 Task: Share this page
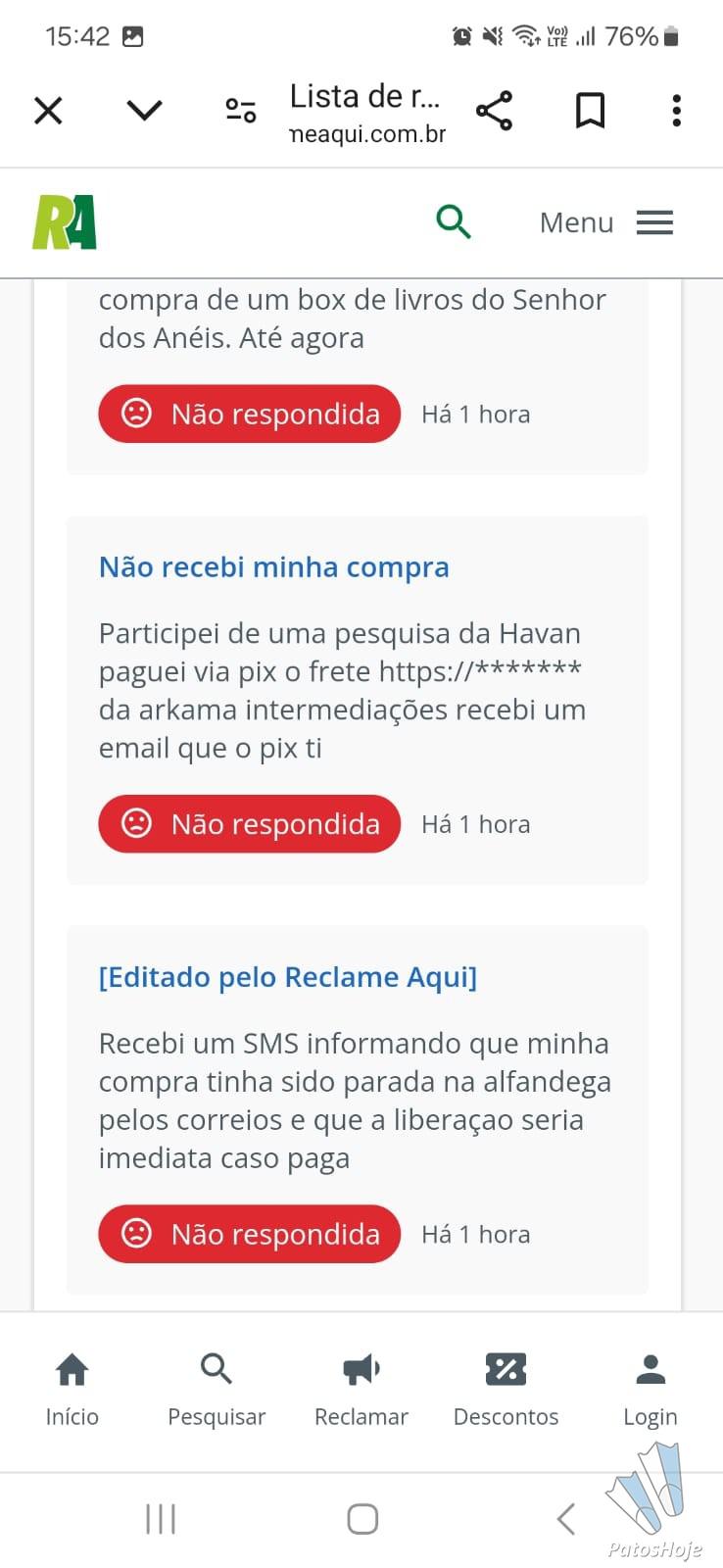tap(495, 111)
